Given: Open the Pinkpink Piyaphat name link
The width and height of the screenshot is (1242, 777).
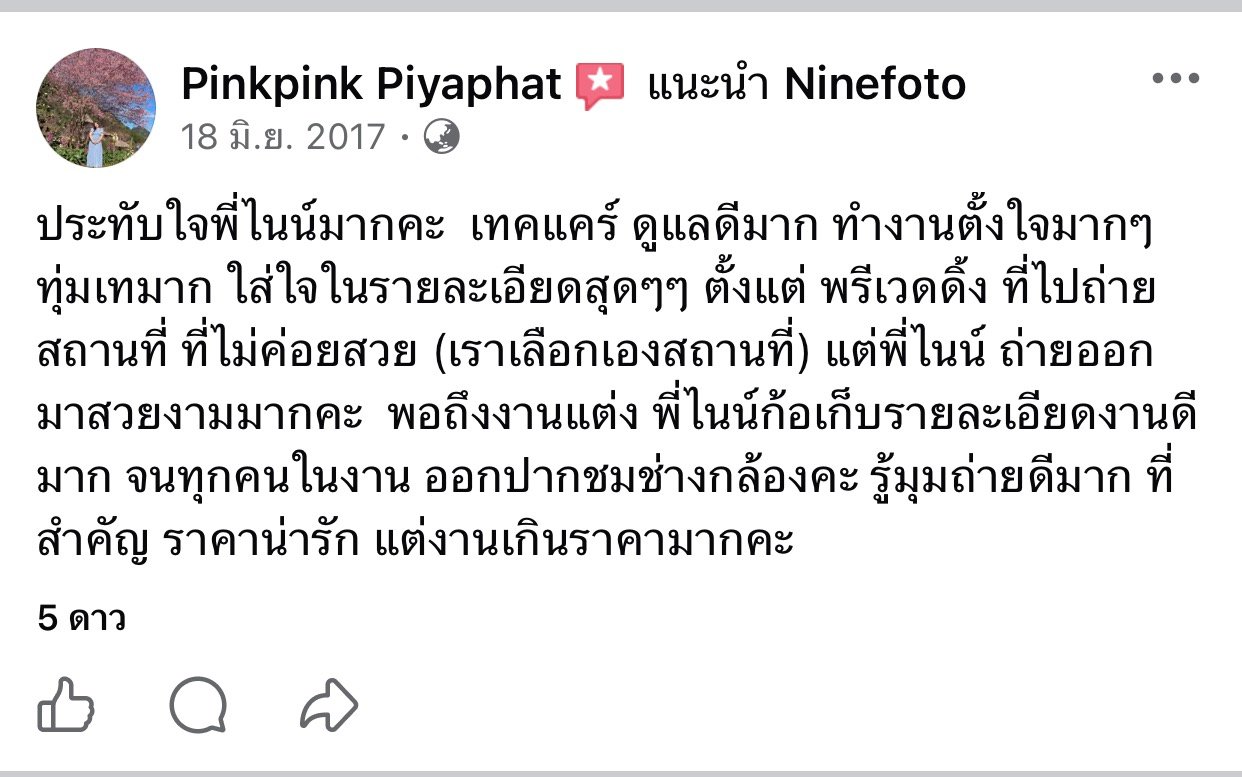Looking at the screenshot, I should pyautogui.click(x=371, y=85).
